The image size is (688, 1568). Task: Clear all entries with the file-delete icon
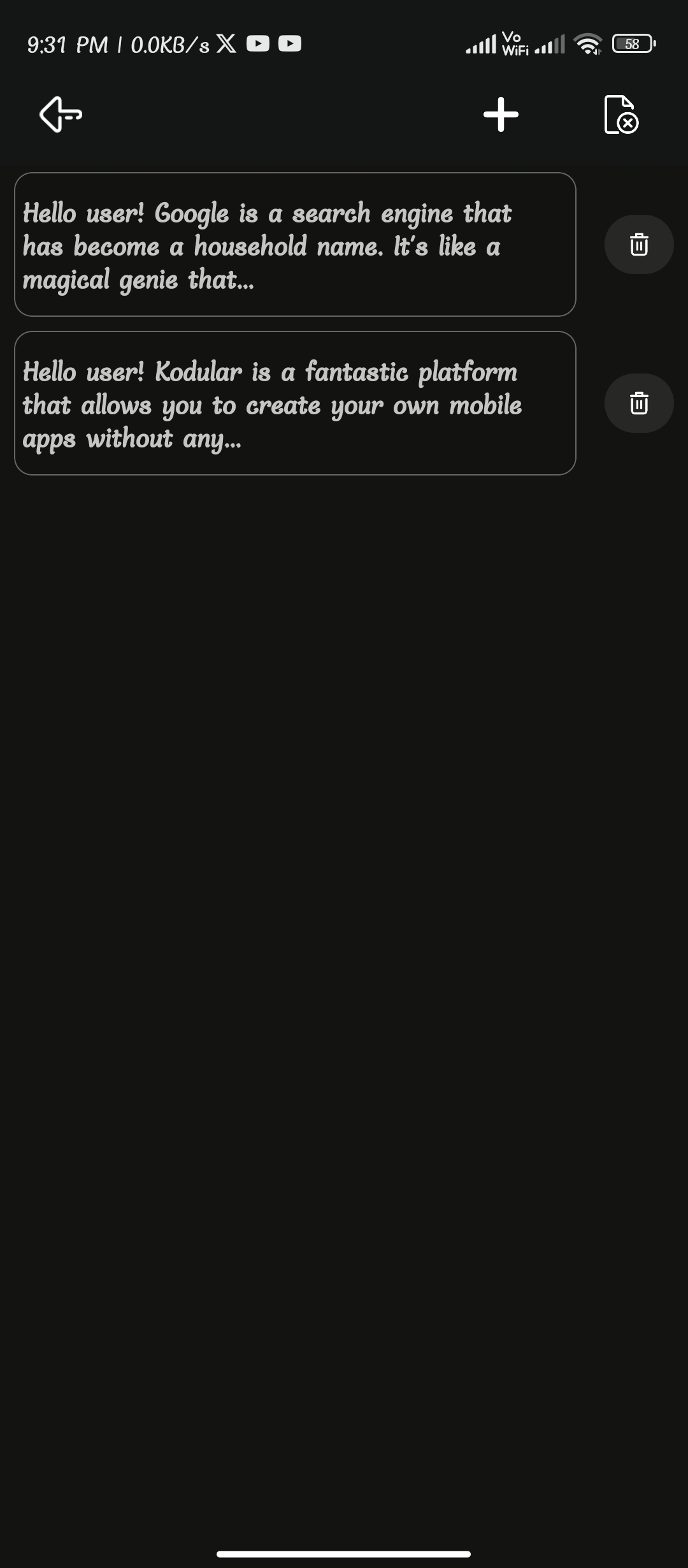click(620, 115)
